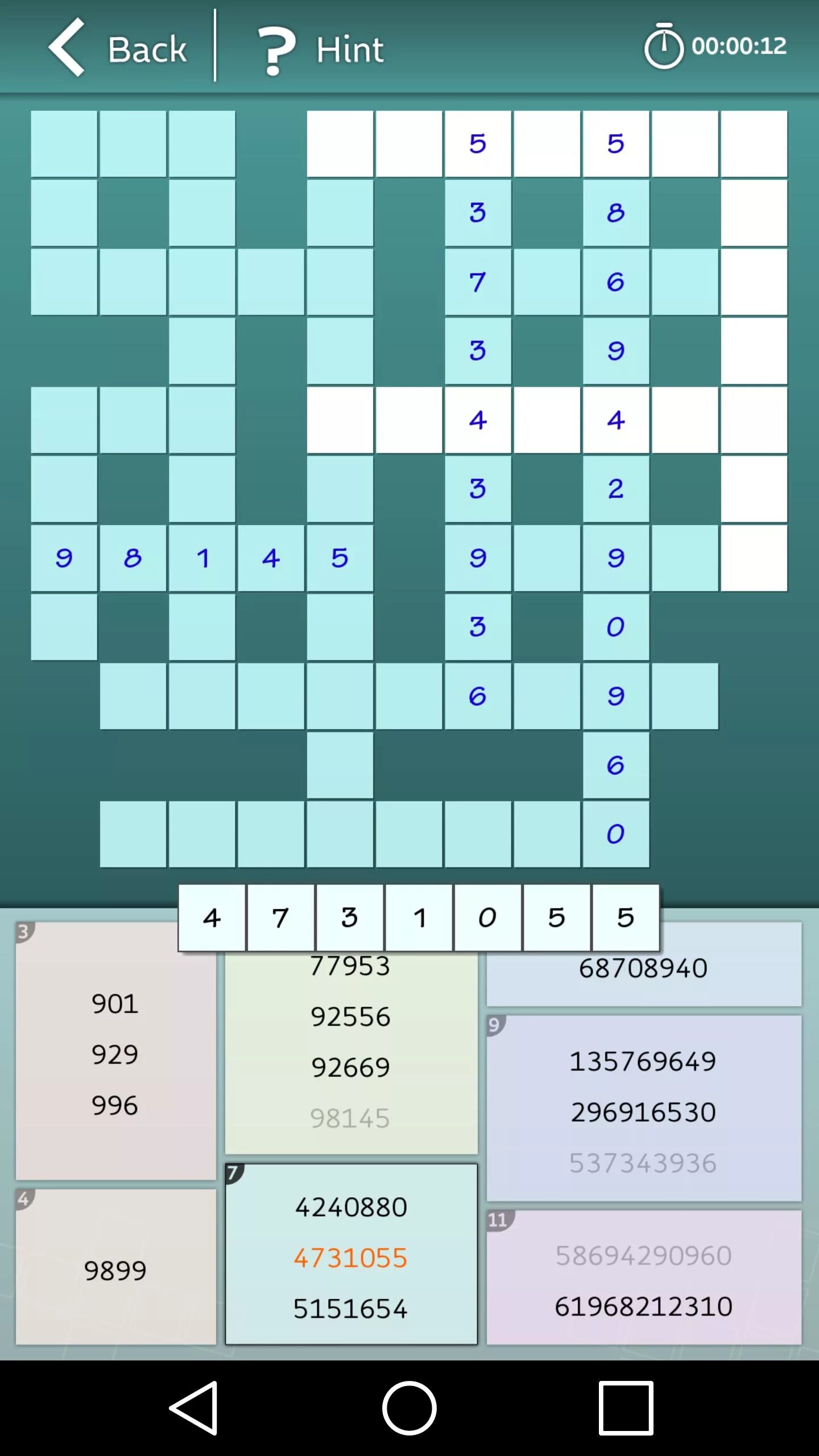Select number 929 from the list
The image size is (819, 1456).
tap(115, 1054)
